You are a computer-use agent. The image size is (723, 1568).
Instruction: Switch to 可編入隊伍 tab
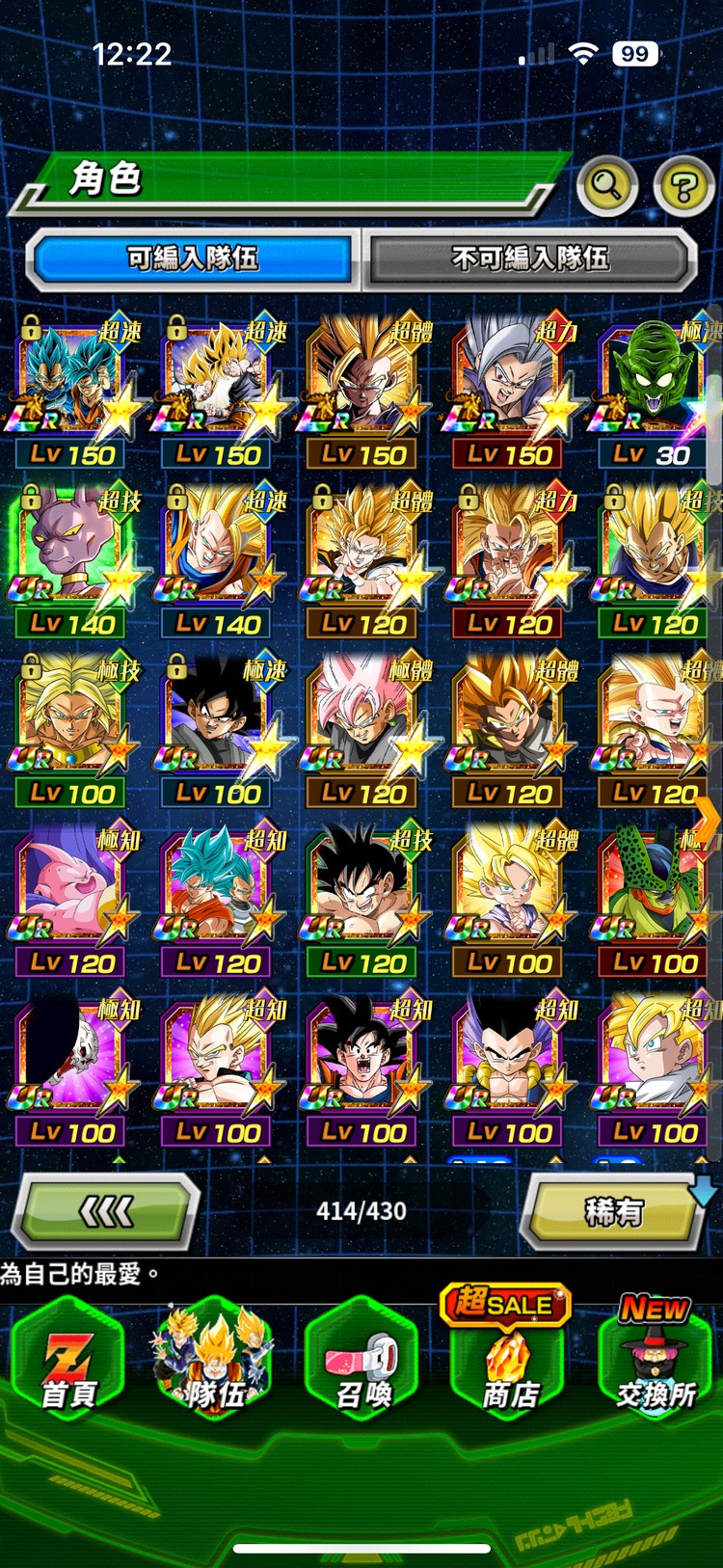pyautogui.click(x=193, y=258)
